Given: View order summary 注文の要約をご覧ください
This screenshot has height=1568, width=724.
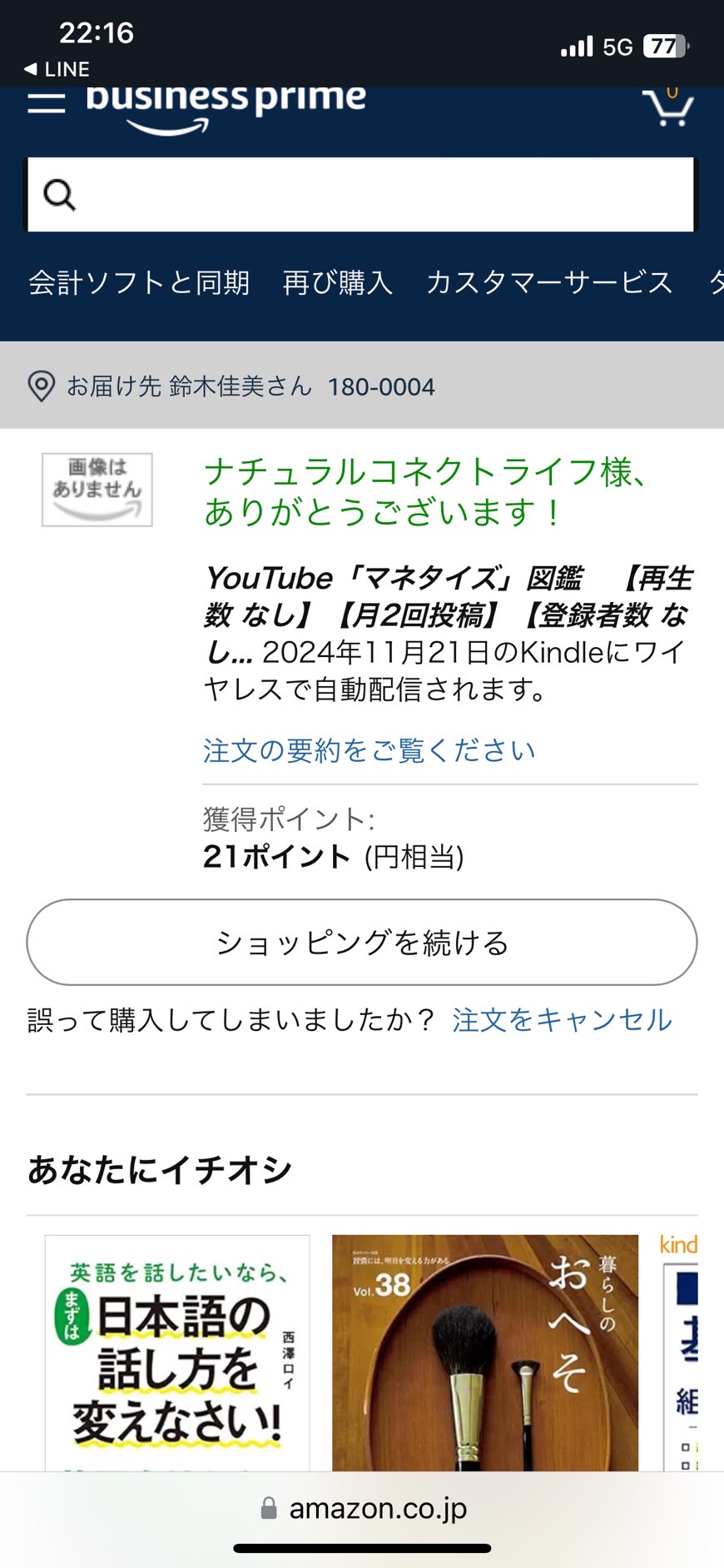Looking at the screenshot, I should pos(369,750).
